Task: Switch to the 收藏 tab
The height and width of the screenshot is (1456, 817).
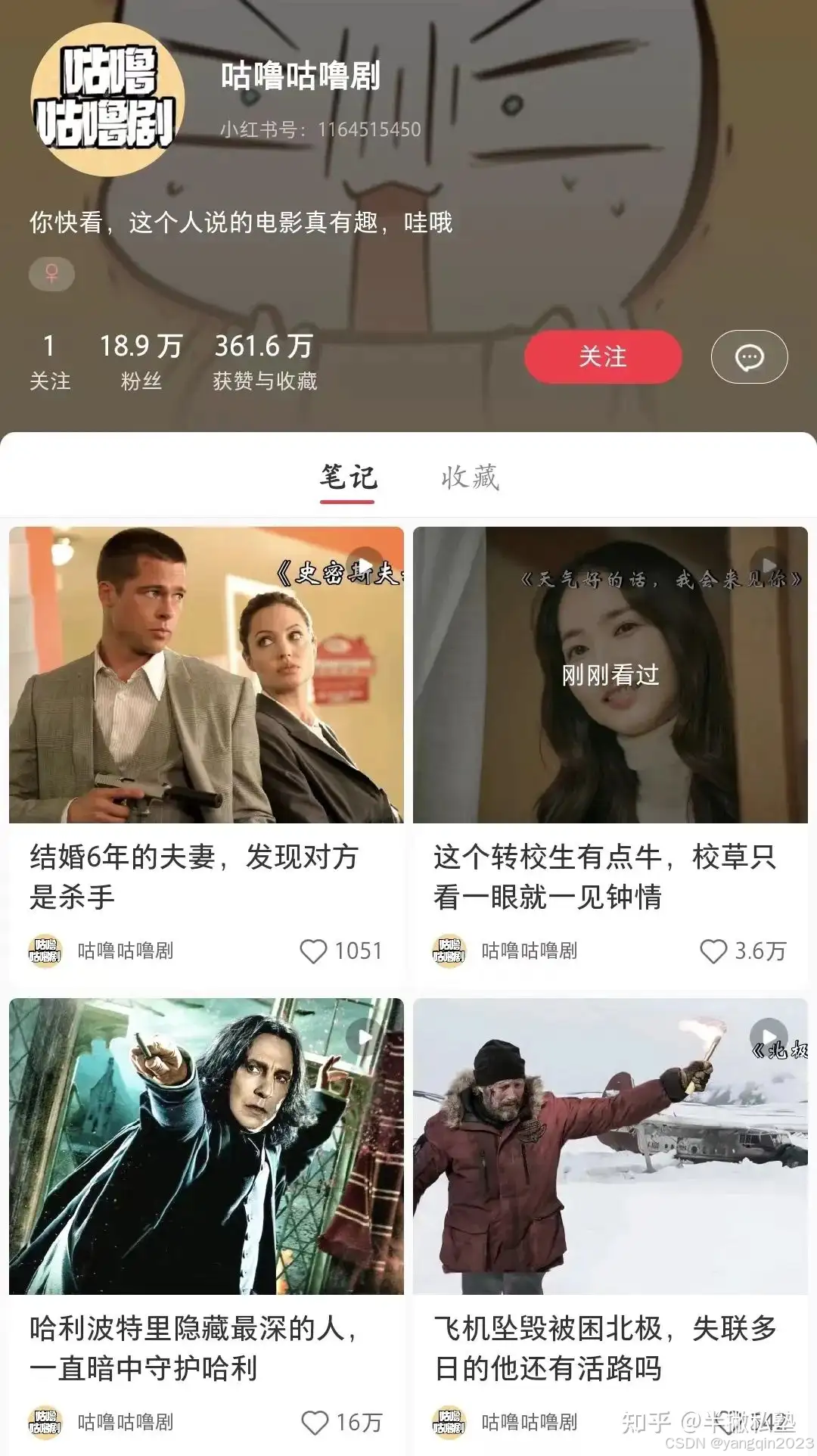Action: click(470, 478)
